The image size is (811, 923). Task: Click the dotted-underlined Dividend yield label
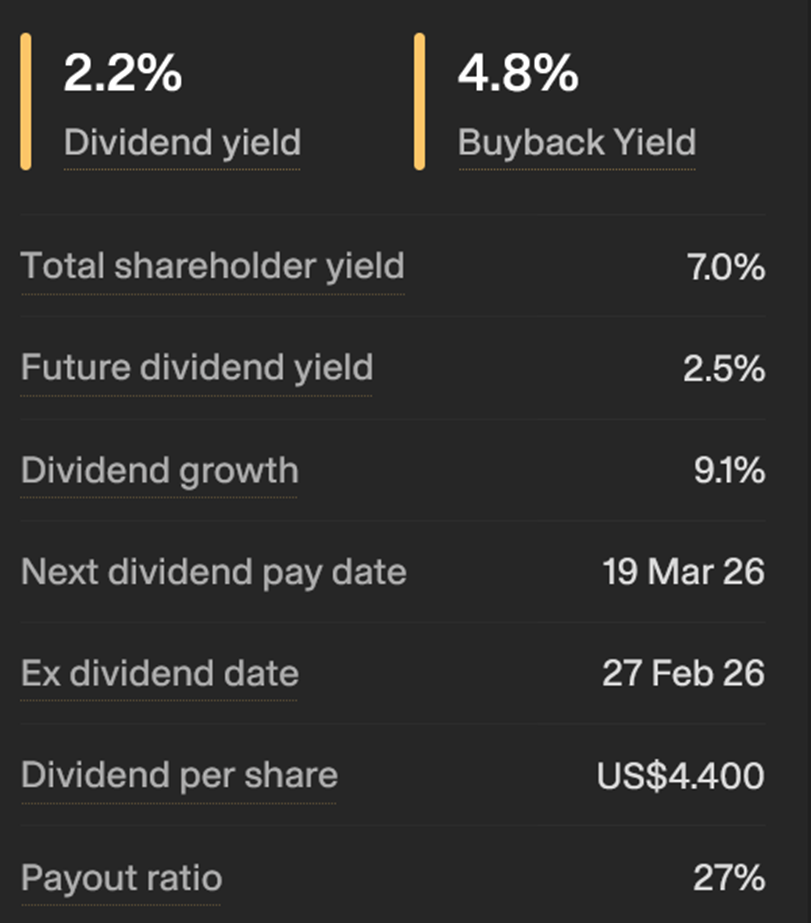182,142
